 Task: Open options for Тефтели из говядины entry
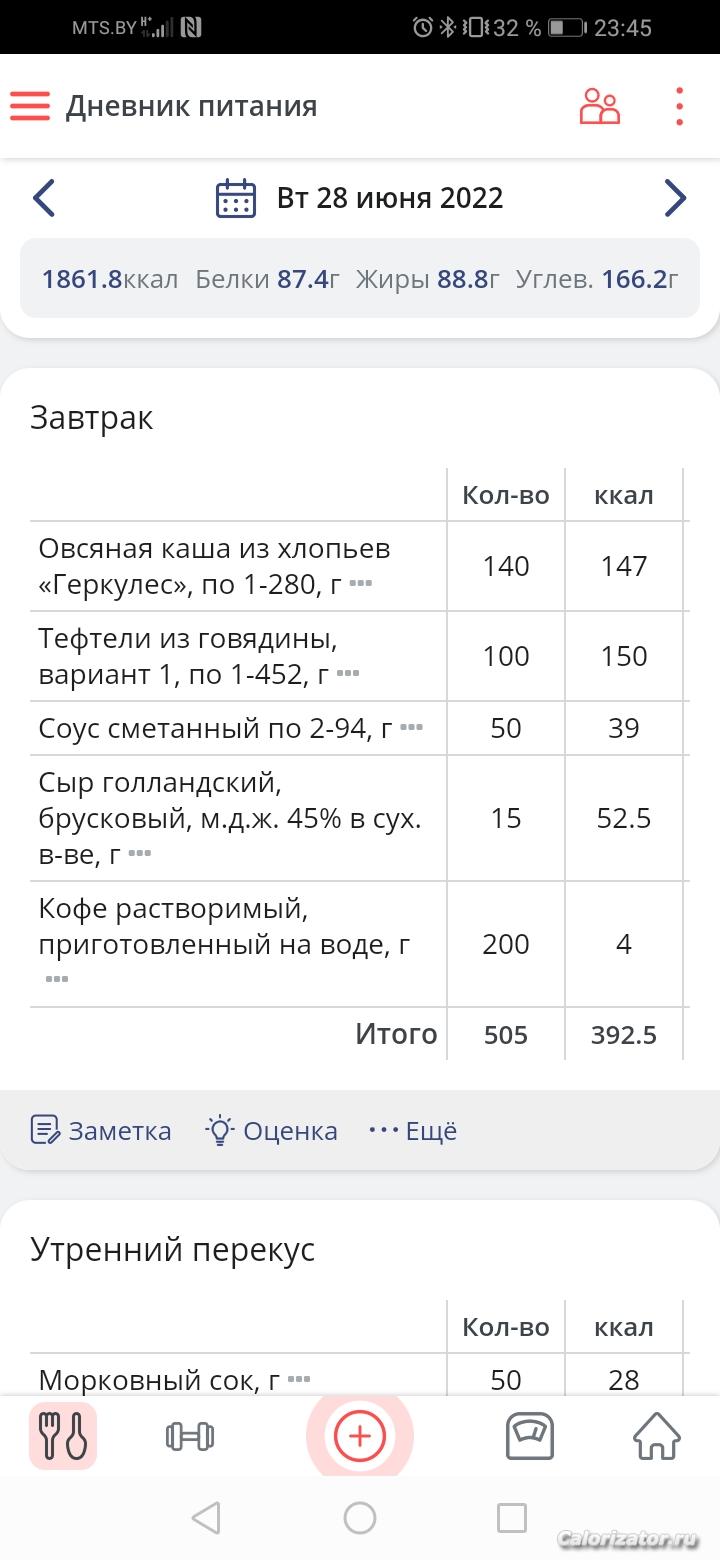point(348,673)
